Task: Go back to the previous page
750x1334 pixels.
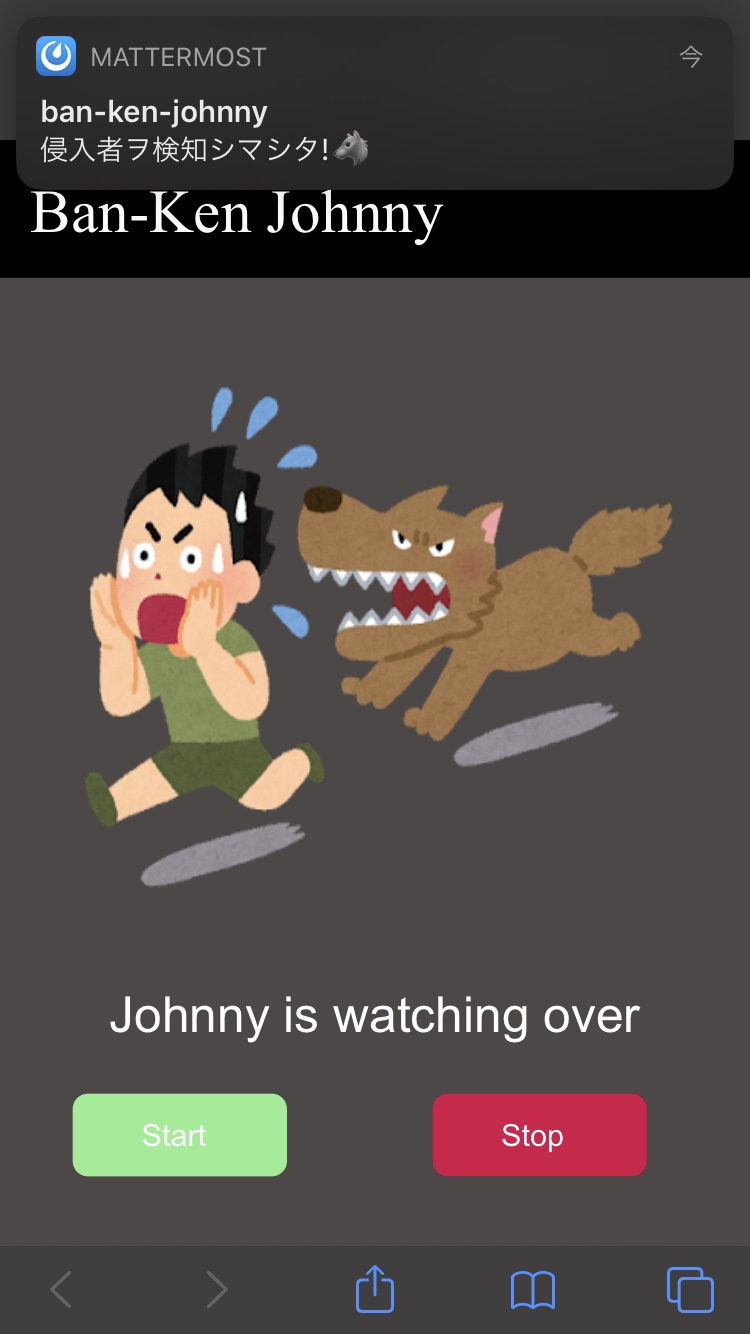Action: [x=61, y=1290]
